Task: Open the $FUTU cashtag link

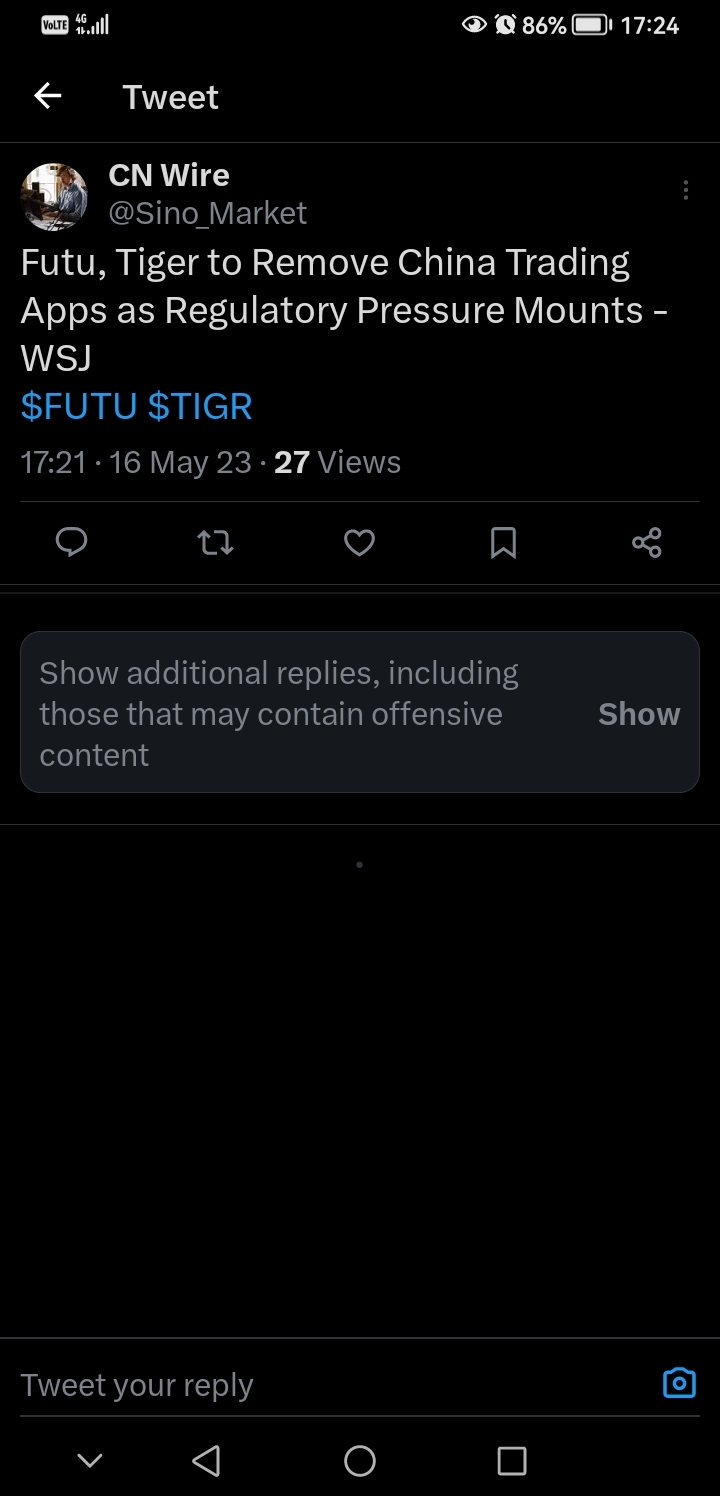Action: (79, 407)
